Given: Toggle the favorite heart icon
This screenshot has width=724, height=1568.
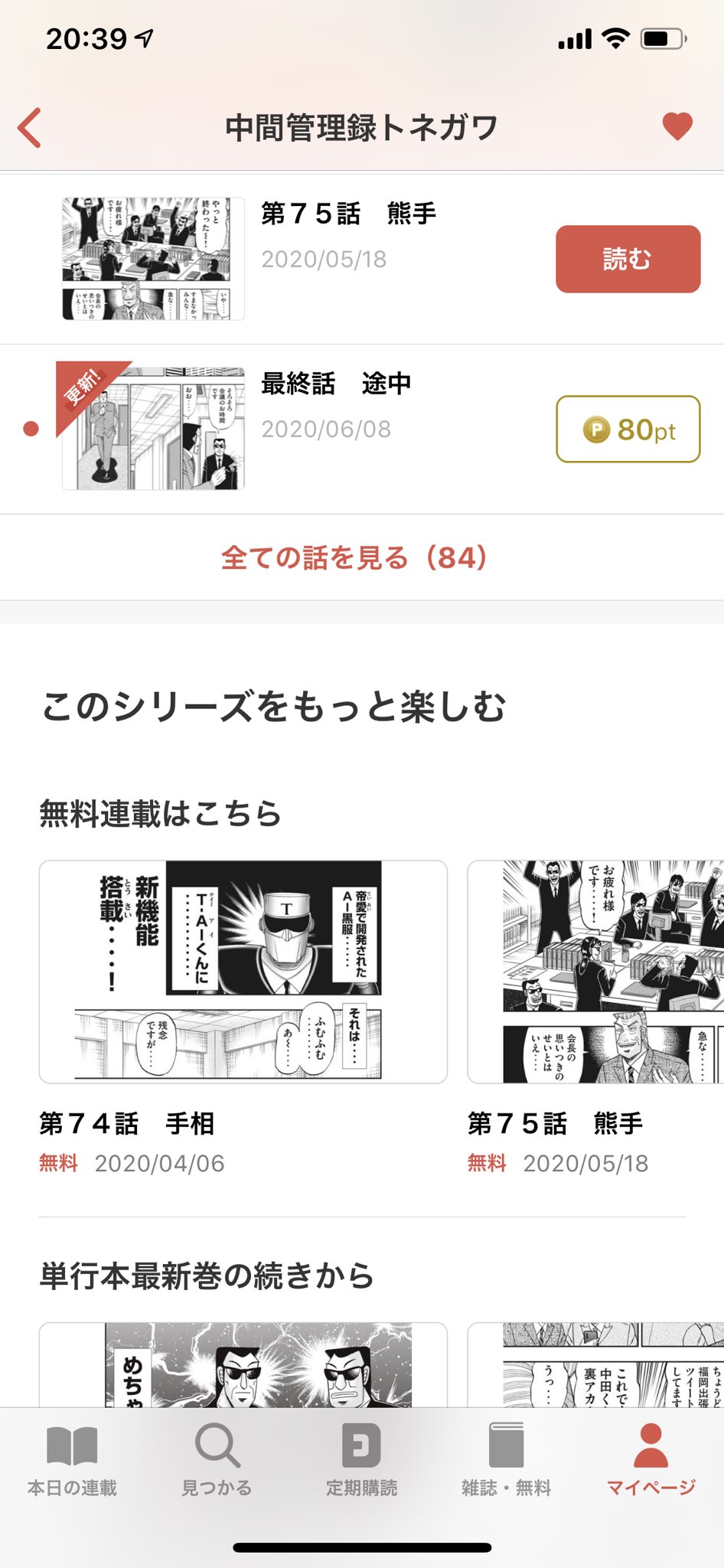Looking at the screenshot, I should [x=677, y=126].
